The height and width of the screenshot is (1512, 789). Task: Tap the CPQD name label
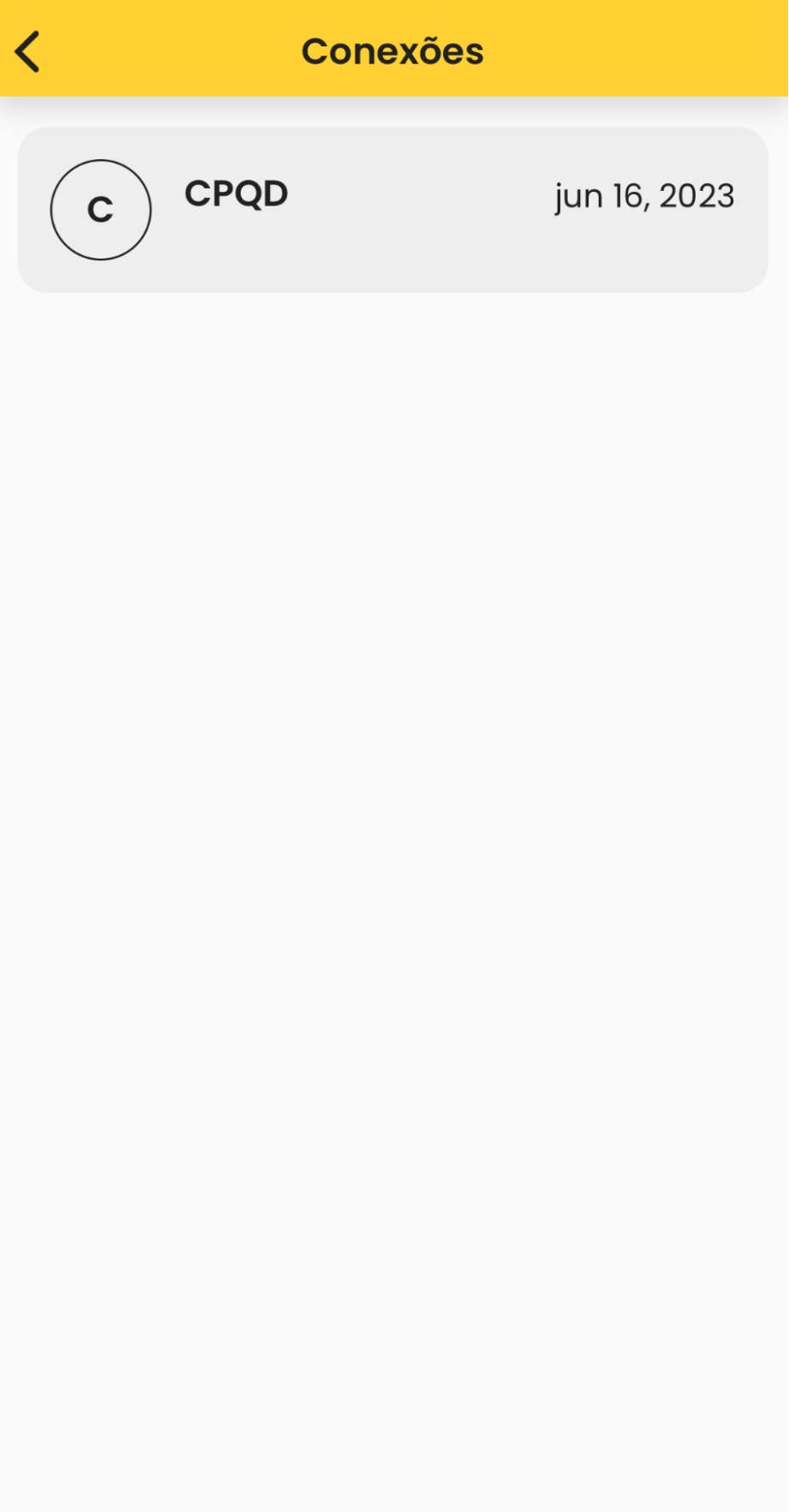click(x=236, y=194)
